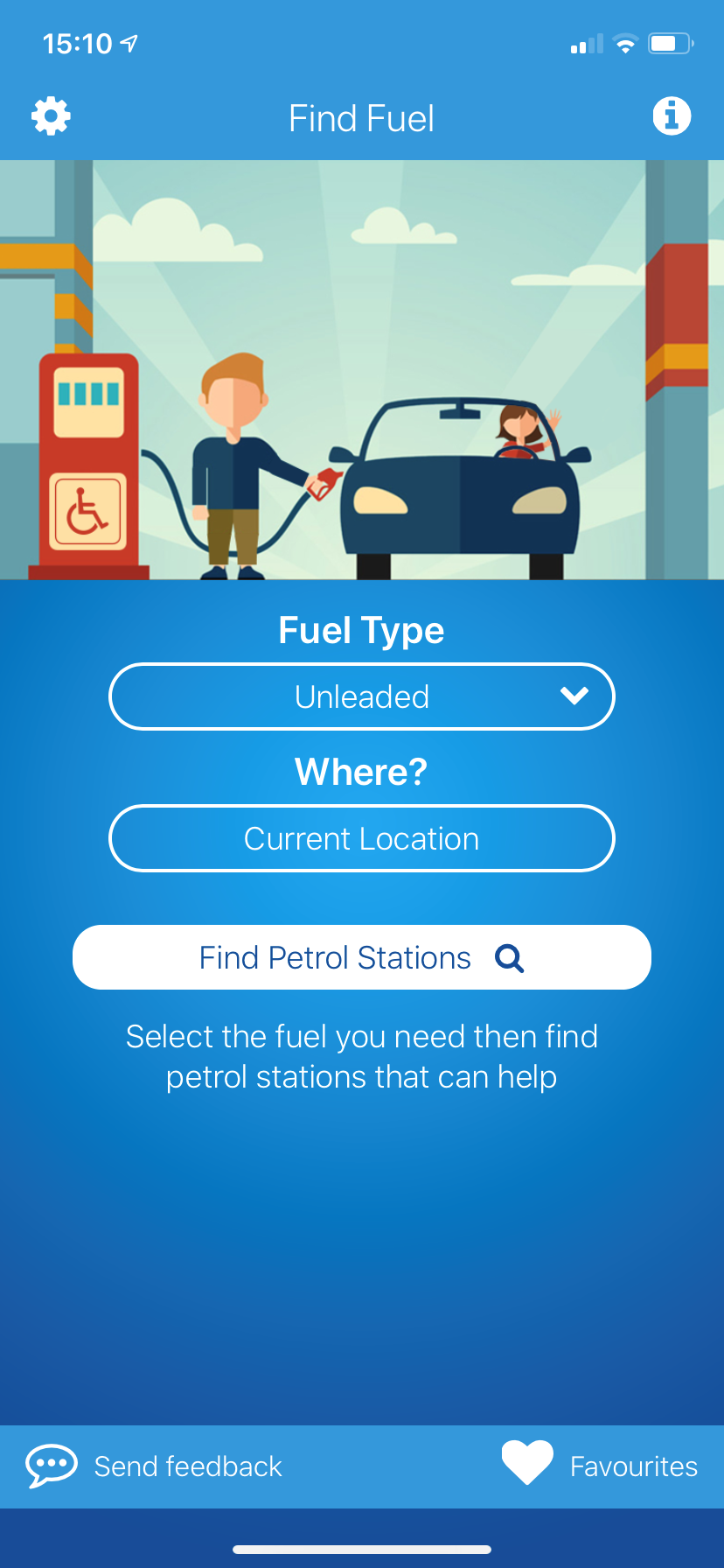Expand the Unleaded fuel type dropdown

click(362, 696)
